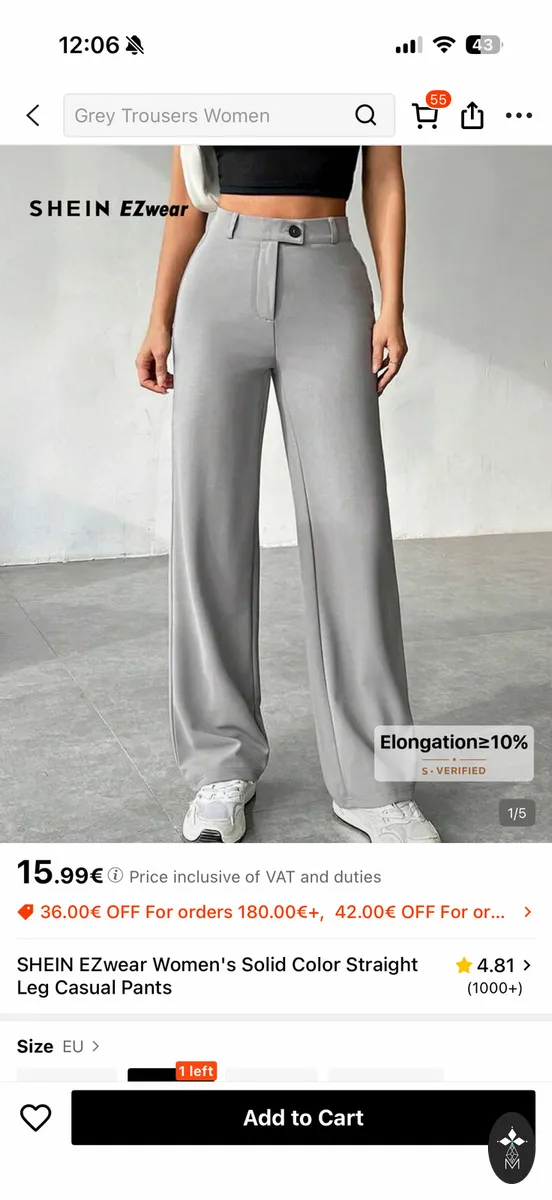Share this product

point(472,116)
